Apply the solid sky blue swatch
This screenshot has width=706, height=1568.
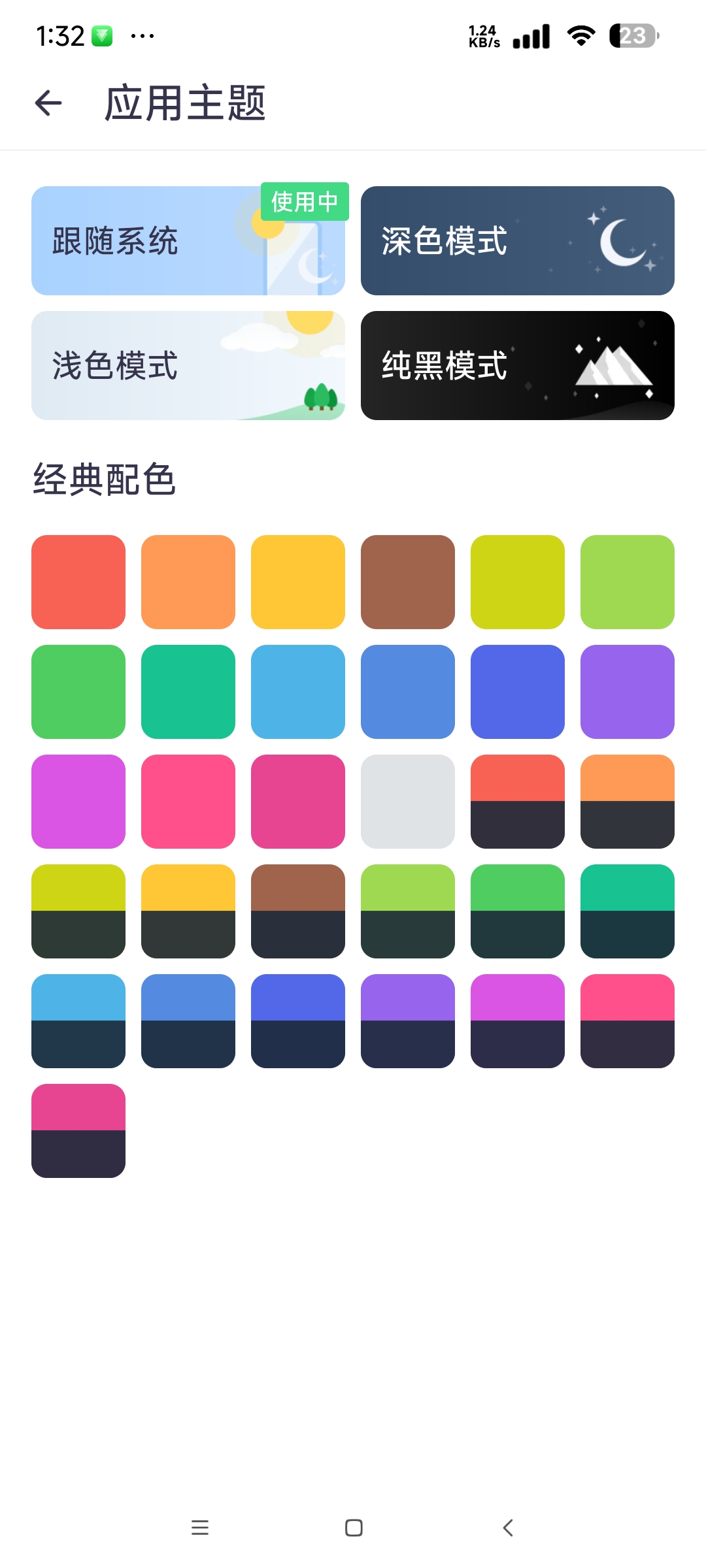[298, 692]
